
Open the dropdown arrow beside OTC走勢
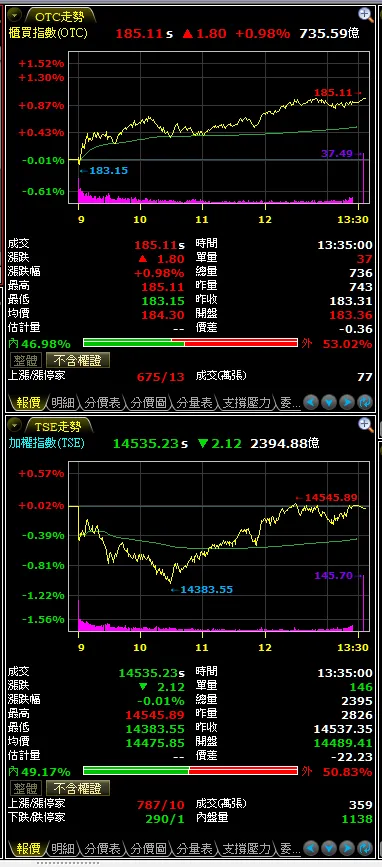(15, 15)
